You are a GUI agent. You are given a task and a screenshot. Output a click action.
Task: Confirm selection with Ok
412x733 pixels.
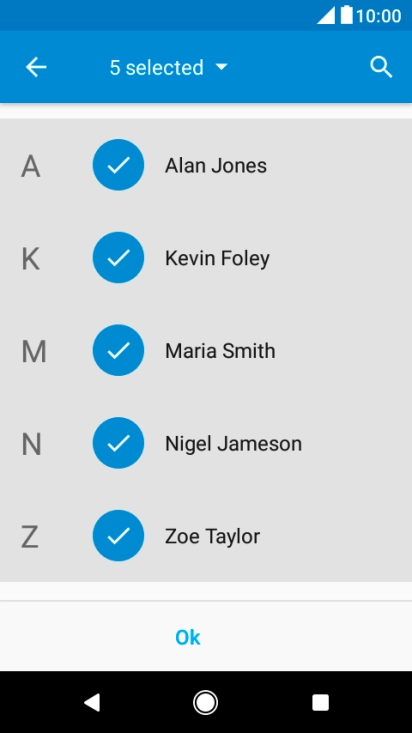188,637
